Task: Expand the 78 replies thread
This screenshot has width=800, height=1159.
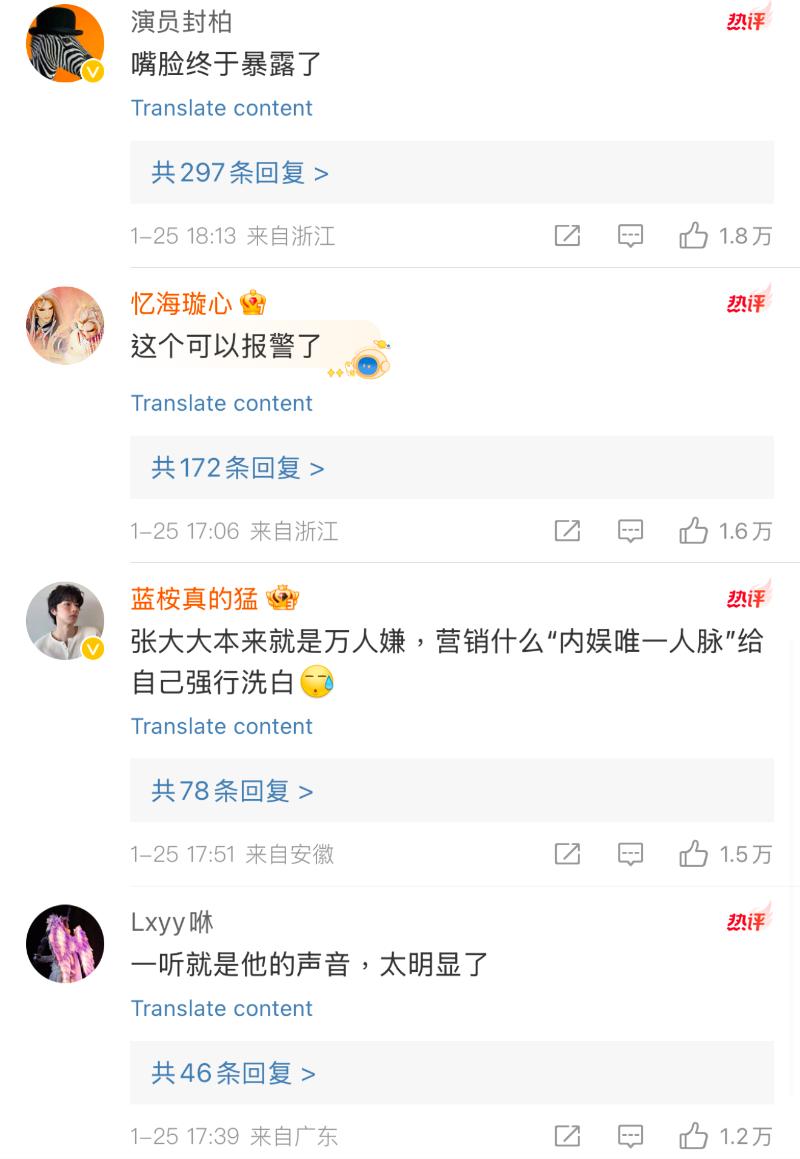Action: coord(232,791)
